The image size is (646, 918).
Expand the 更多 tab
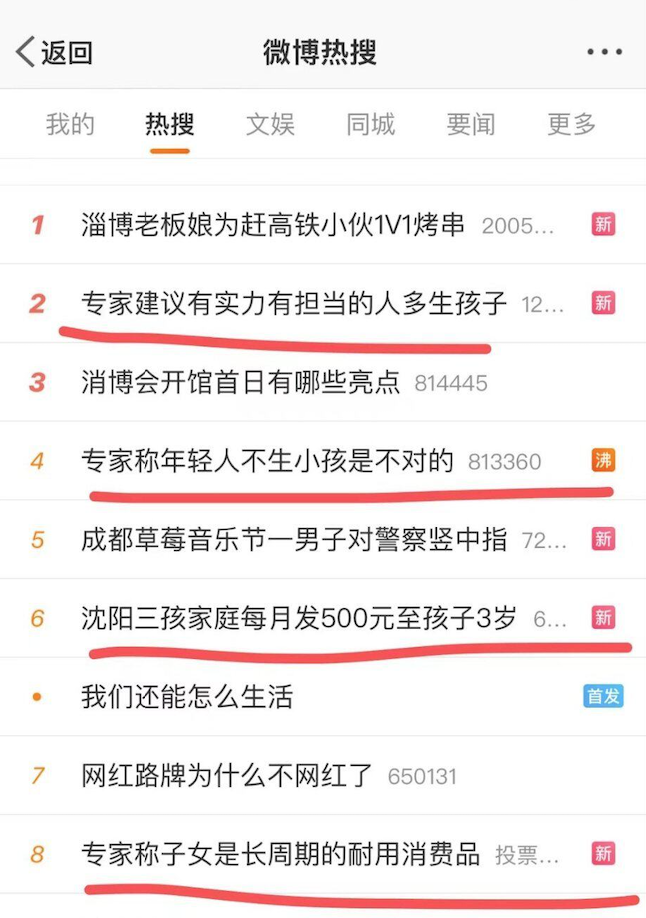click(x=572, y=125)
